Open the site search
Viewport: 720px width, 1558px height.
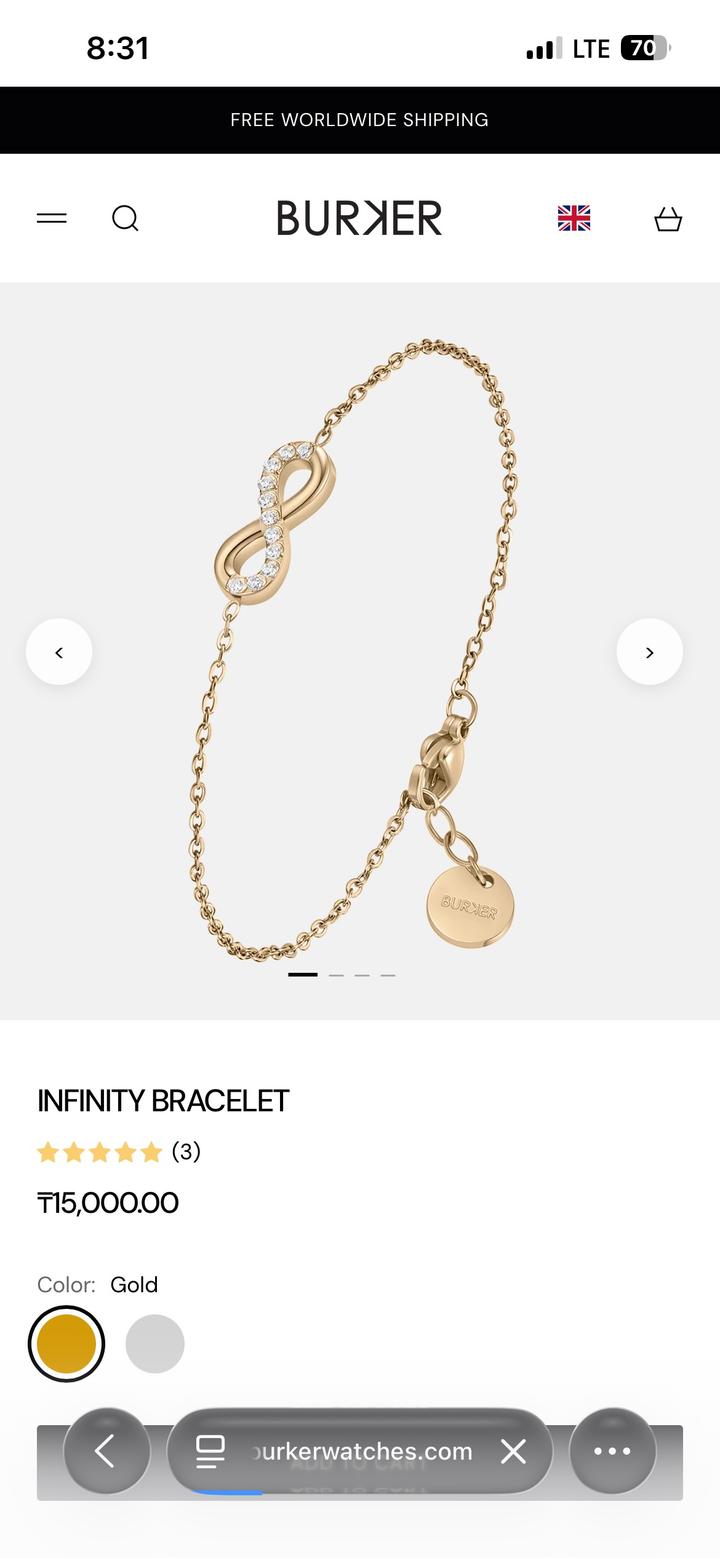(x=125, y=218)
